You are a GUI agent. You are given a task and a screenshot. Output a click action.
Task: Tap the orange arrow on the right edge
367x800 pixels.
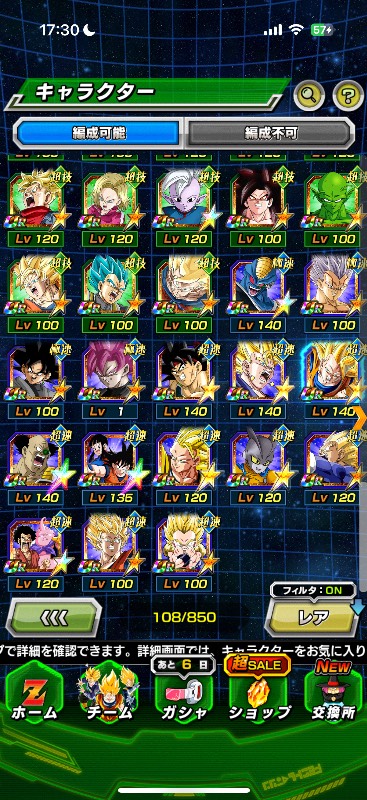[361, 418]
